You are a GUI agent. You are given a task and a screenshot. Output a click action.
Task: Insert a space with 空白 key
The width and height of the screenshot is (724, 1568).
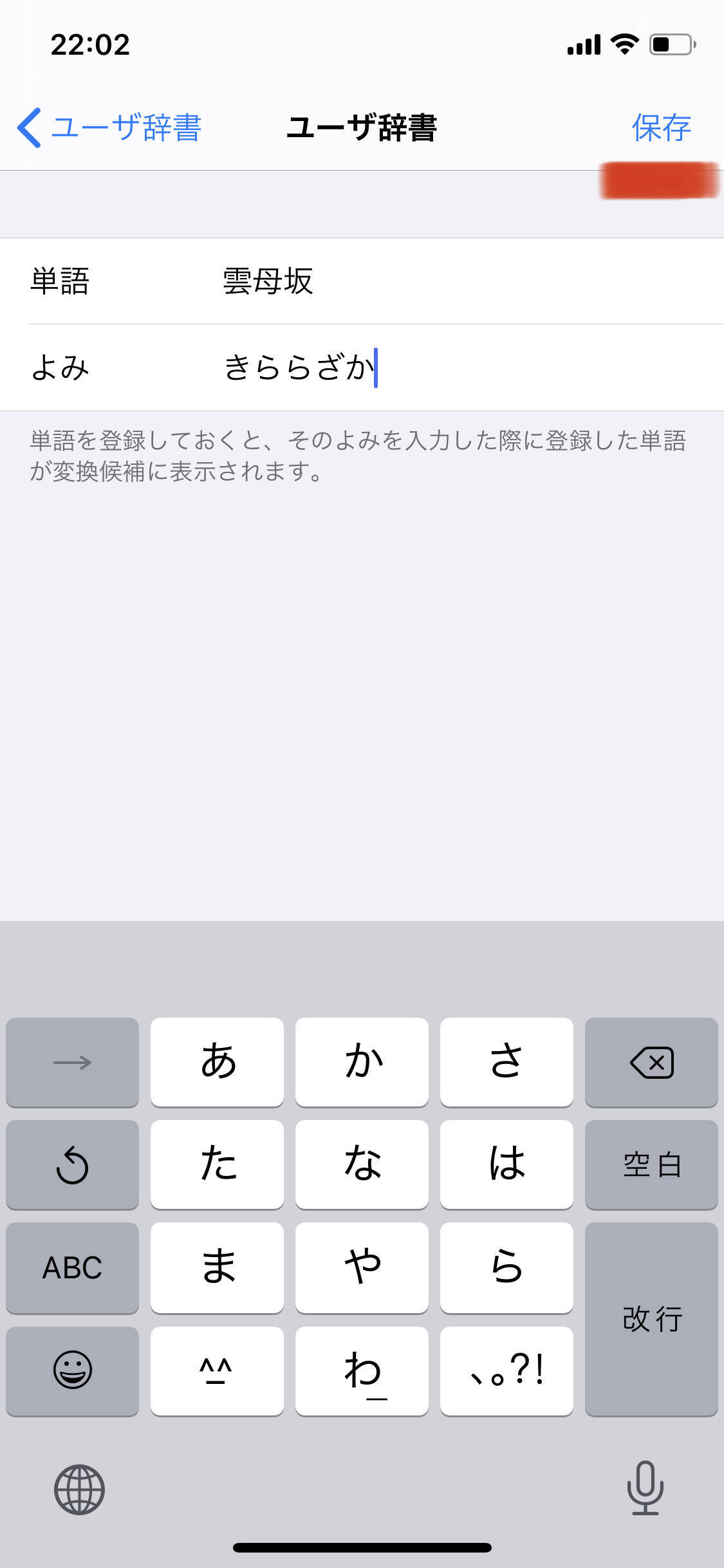coord(651,1164)
